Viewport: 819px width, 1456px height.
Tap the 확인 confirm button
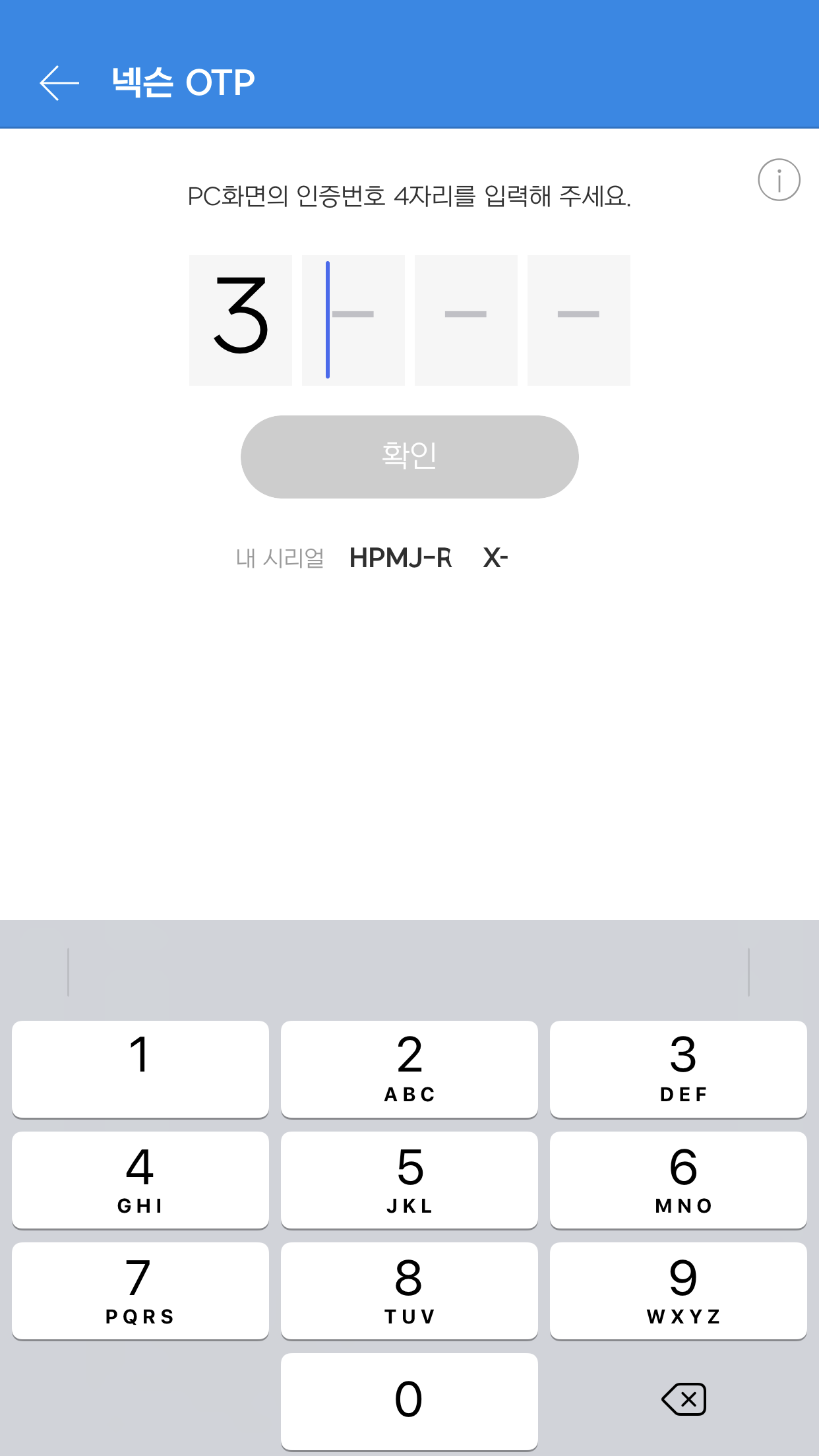pos(409,456)
